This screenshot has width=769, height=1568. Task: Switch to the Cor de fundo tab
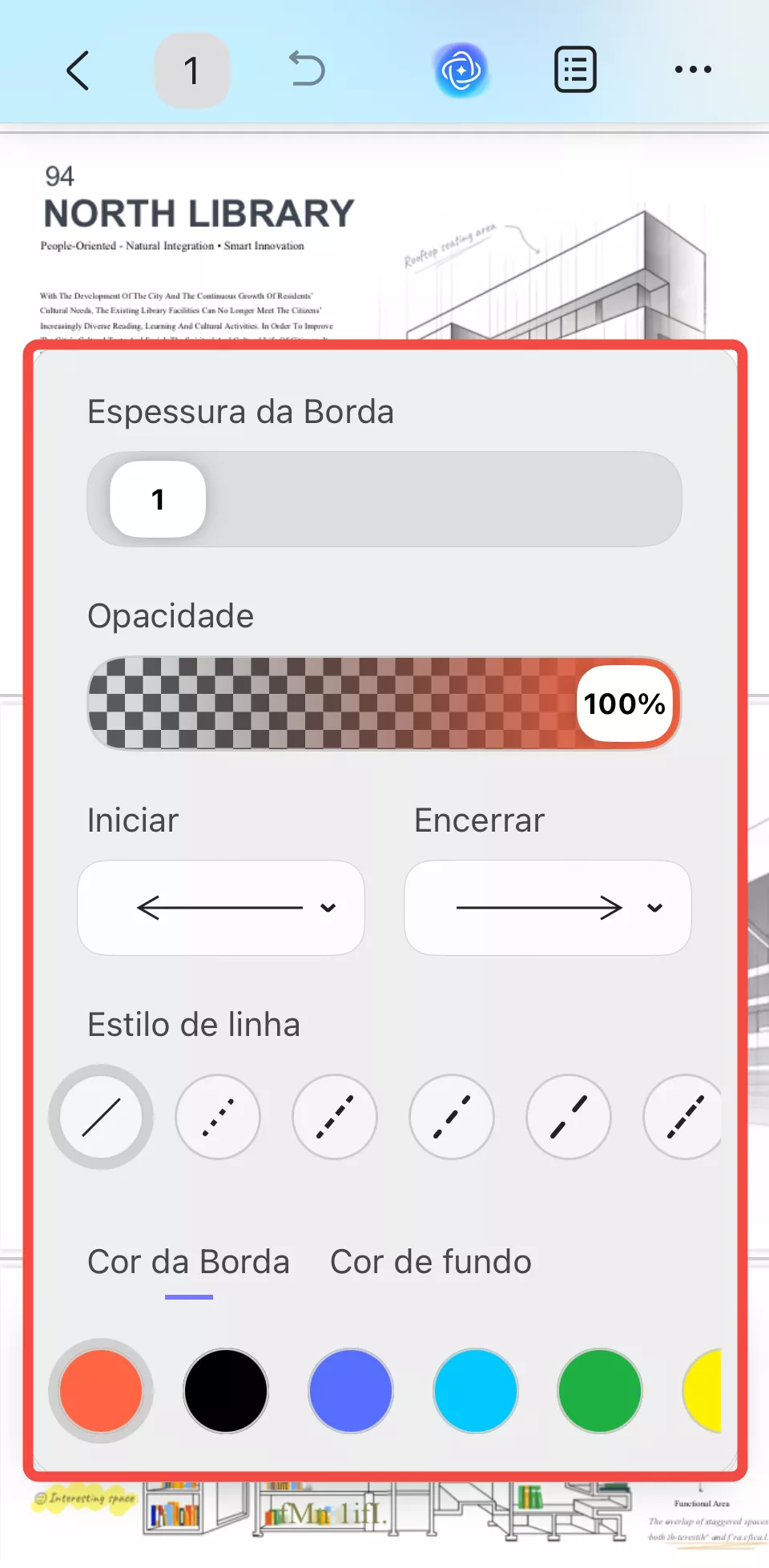(430, 1262)
